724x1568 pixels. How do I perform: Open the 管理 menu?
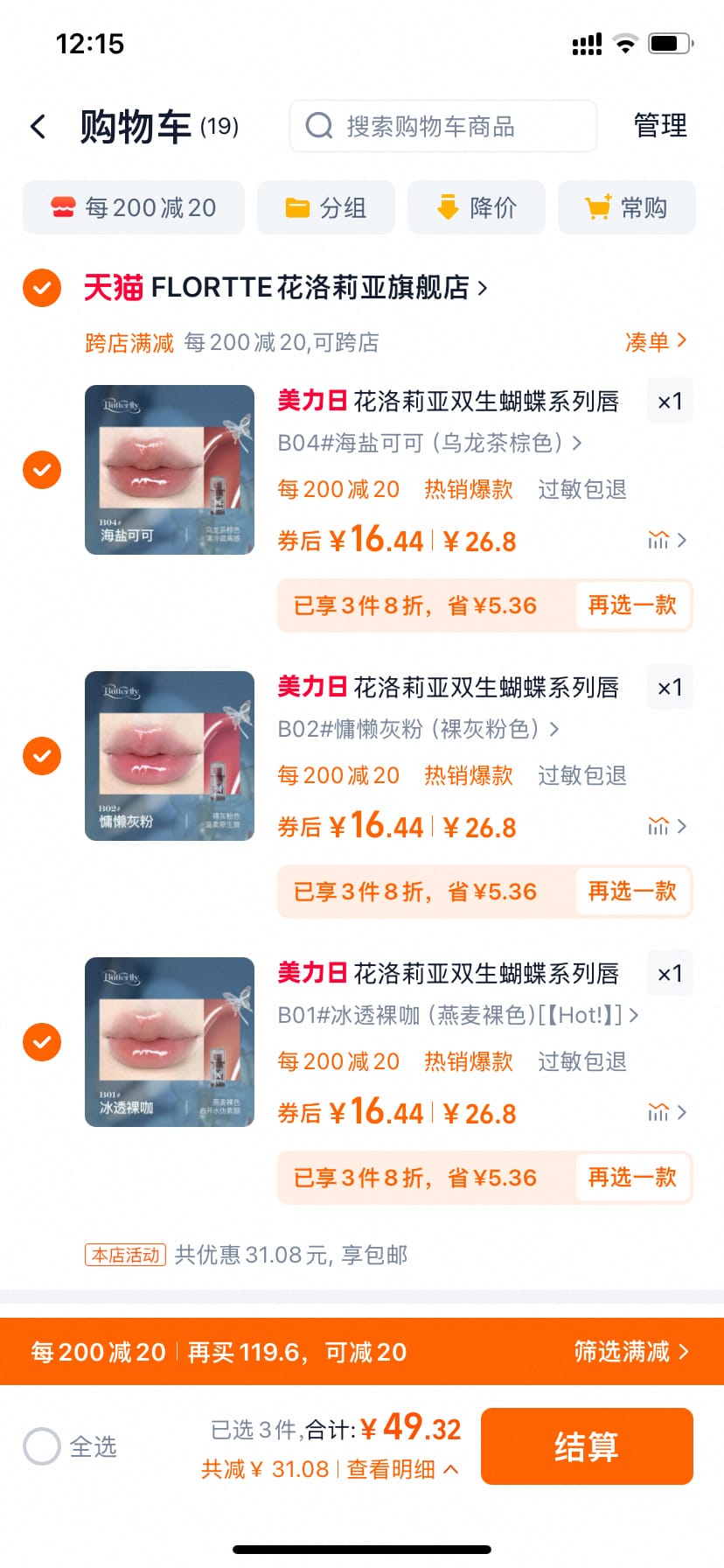(660, 126)
